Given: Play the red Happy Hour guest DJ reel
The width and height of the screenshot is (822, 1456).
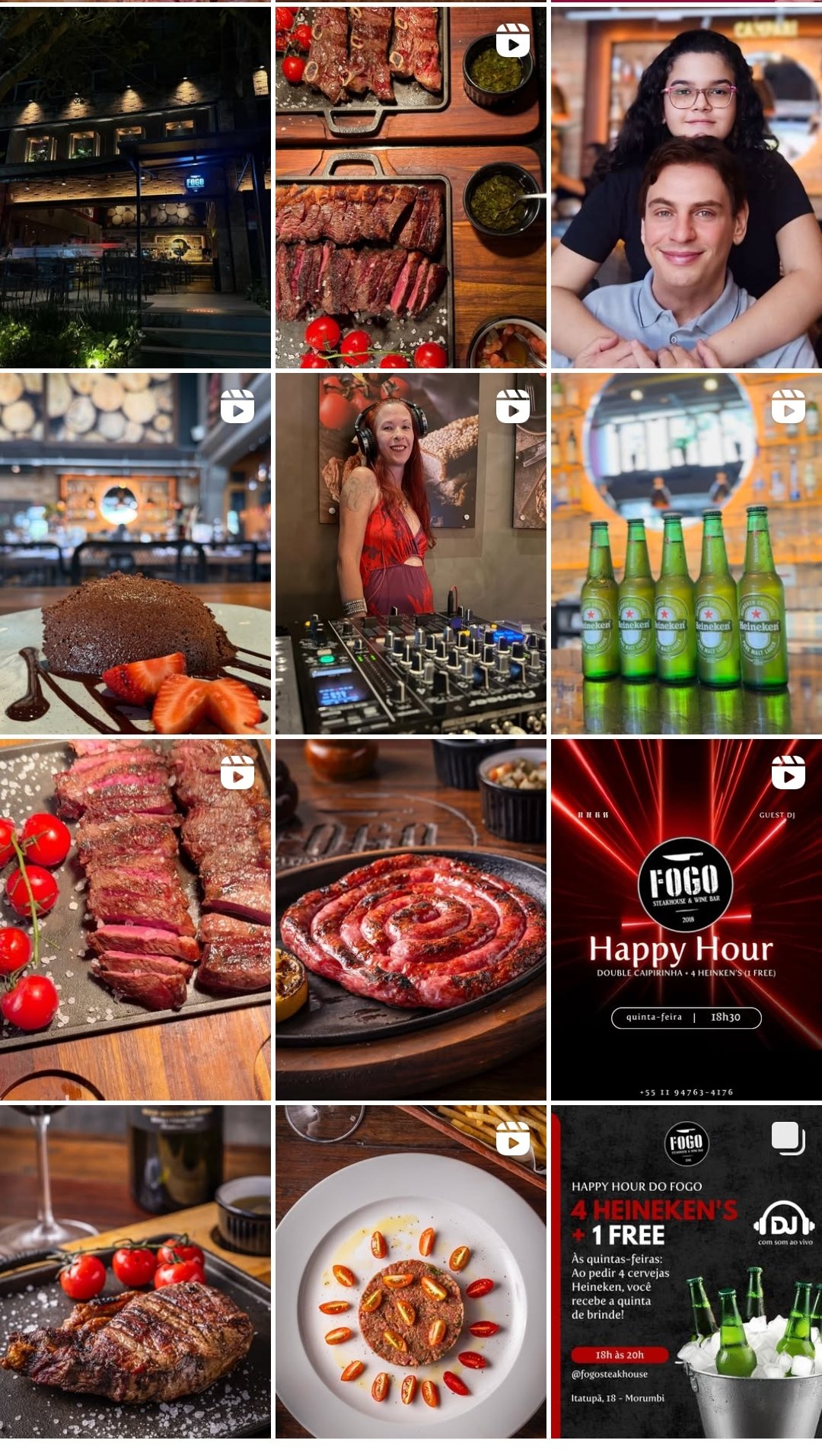Looking at the screenshot, I should (687, 919).
